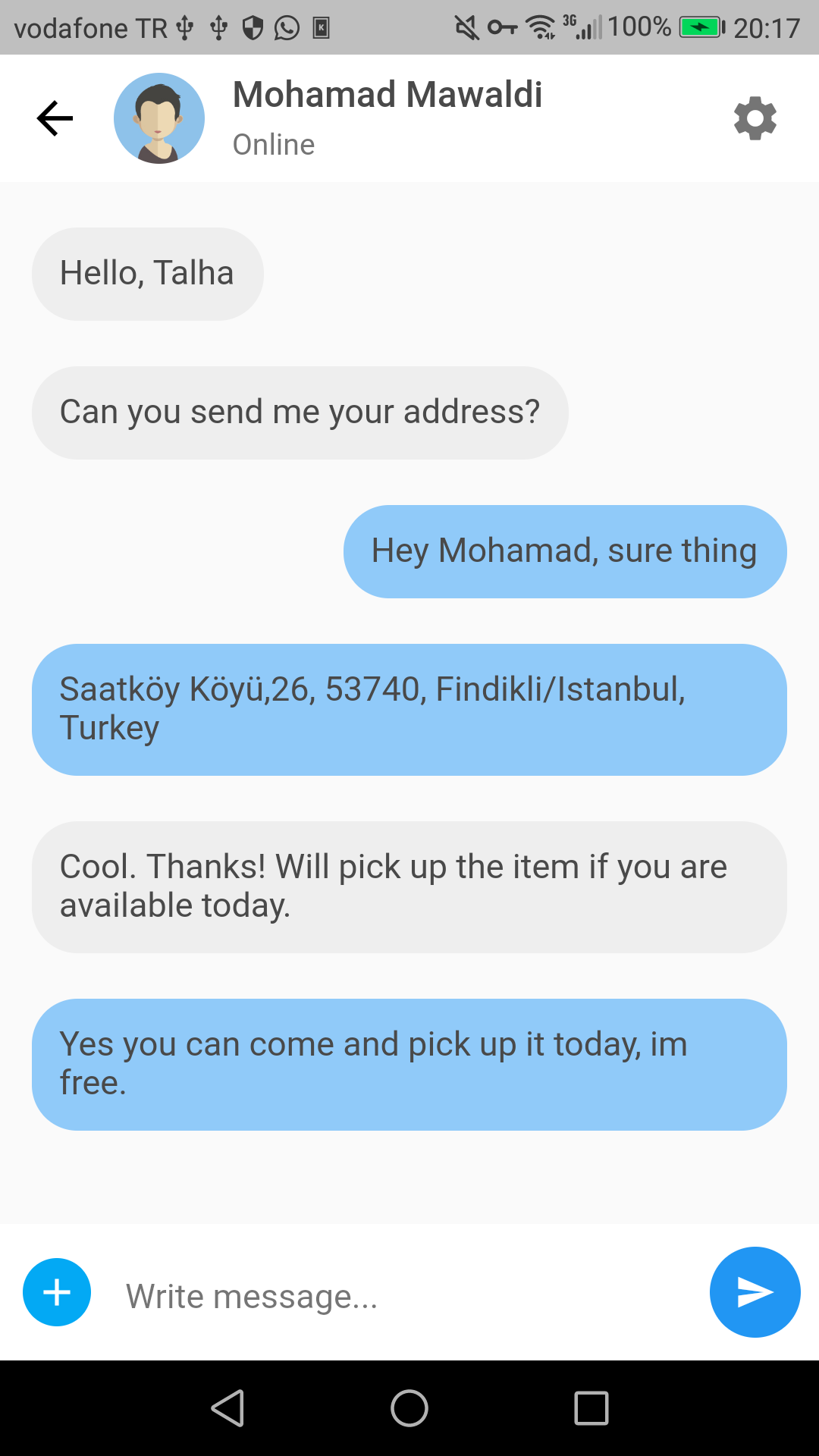Image resolution: width=819 pixels, height=1456 pixels.
Task: Open the settings gear icon
Action: tap(755, 118)
